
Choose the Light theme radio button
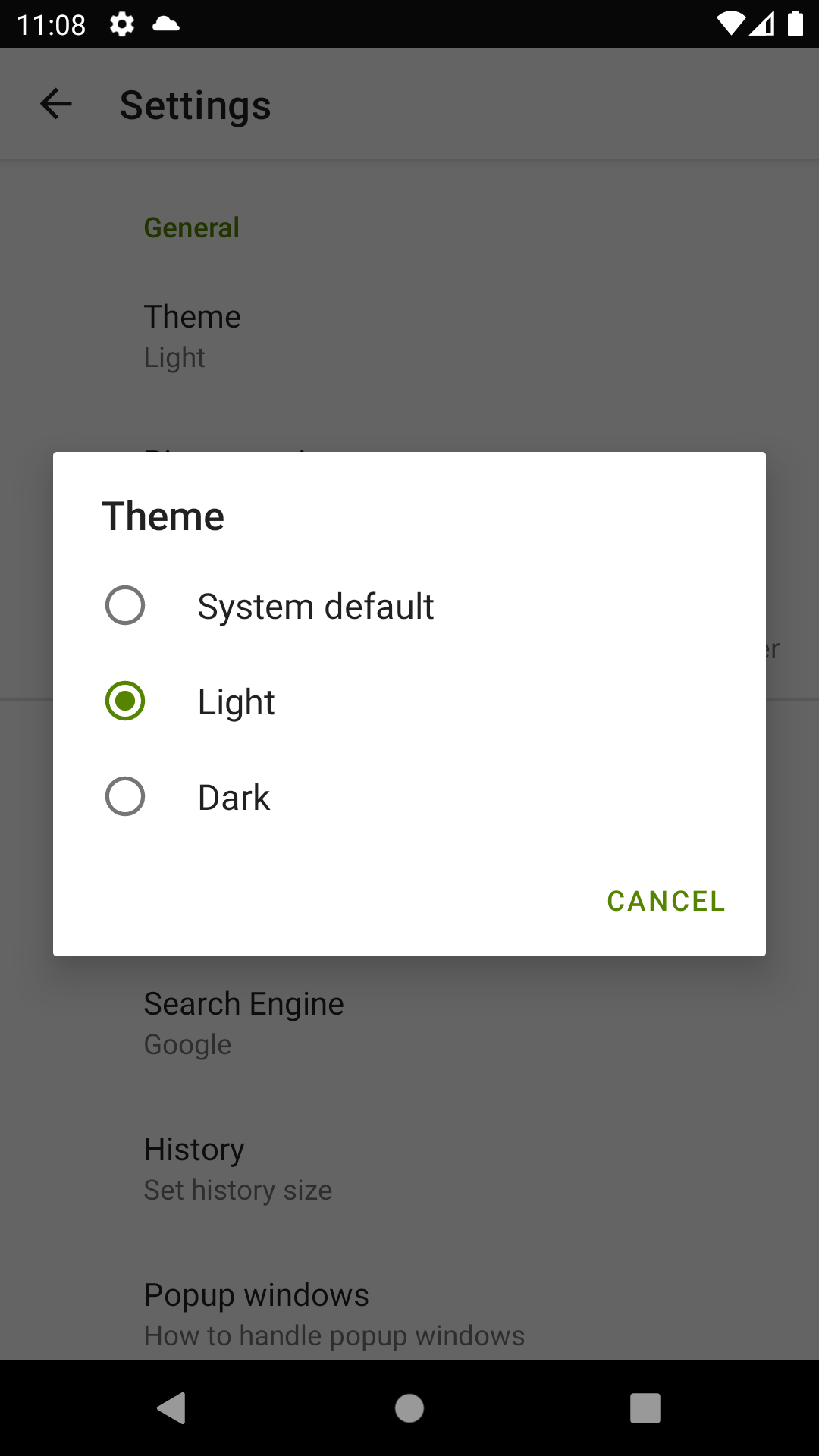[x=125, y=701]
